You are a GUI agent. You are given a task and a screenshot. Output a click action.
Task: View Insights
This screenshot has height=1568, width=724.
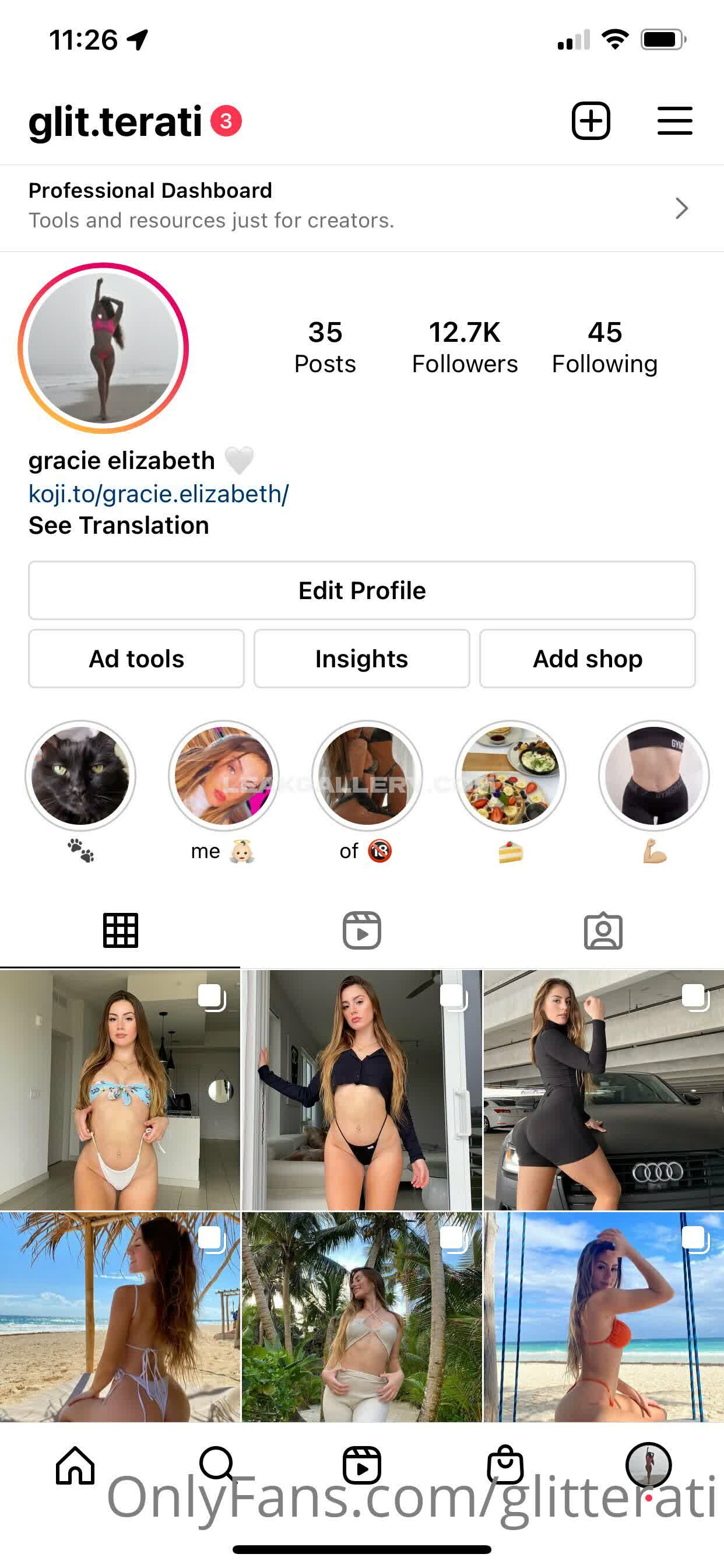pyautogui.click(x=361, y=659)
